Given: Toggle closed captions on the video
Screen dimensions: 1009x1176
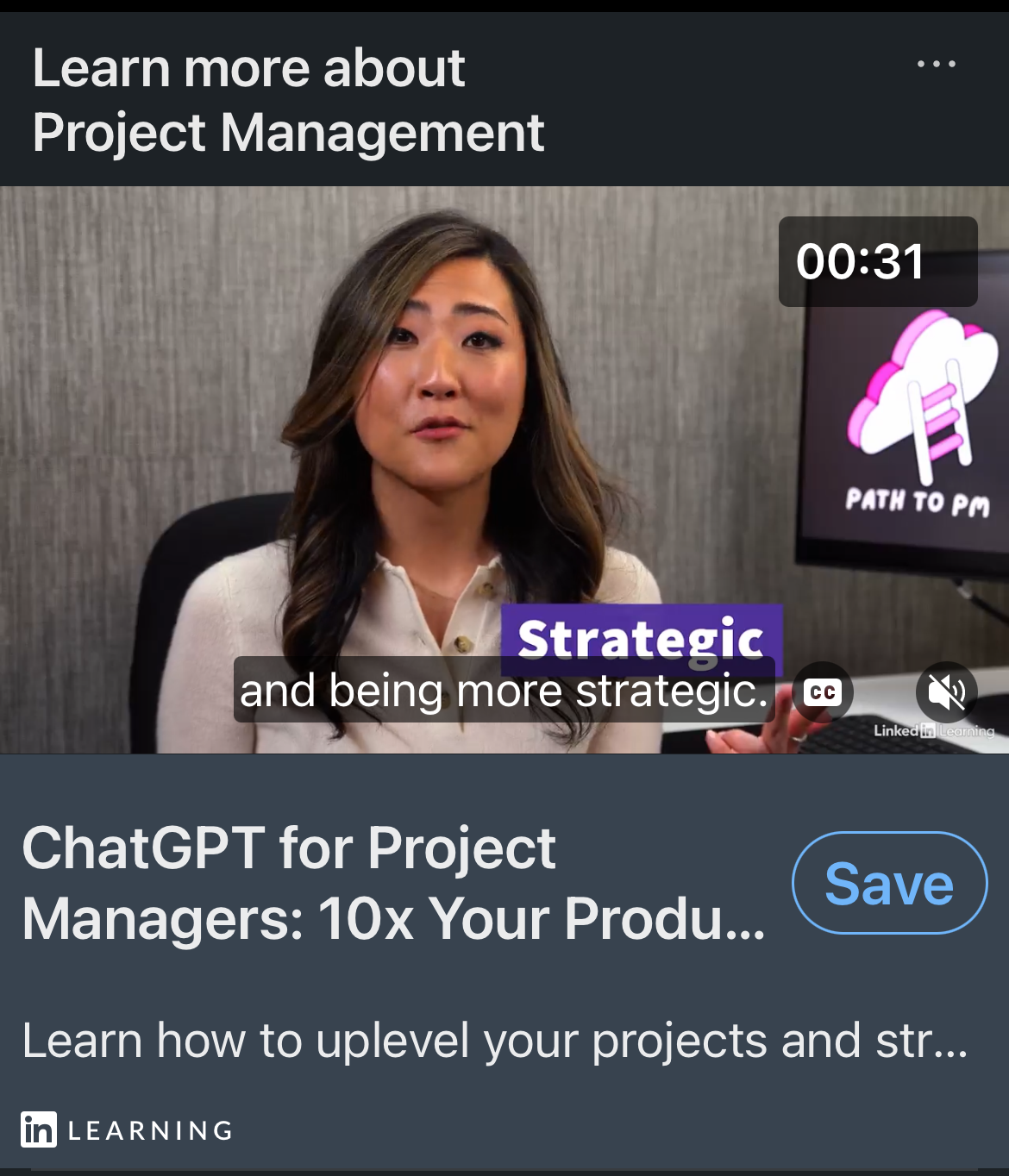Looking at the screenshot, I should pos(822,692).
